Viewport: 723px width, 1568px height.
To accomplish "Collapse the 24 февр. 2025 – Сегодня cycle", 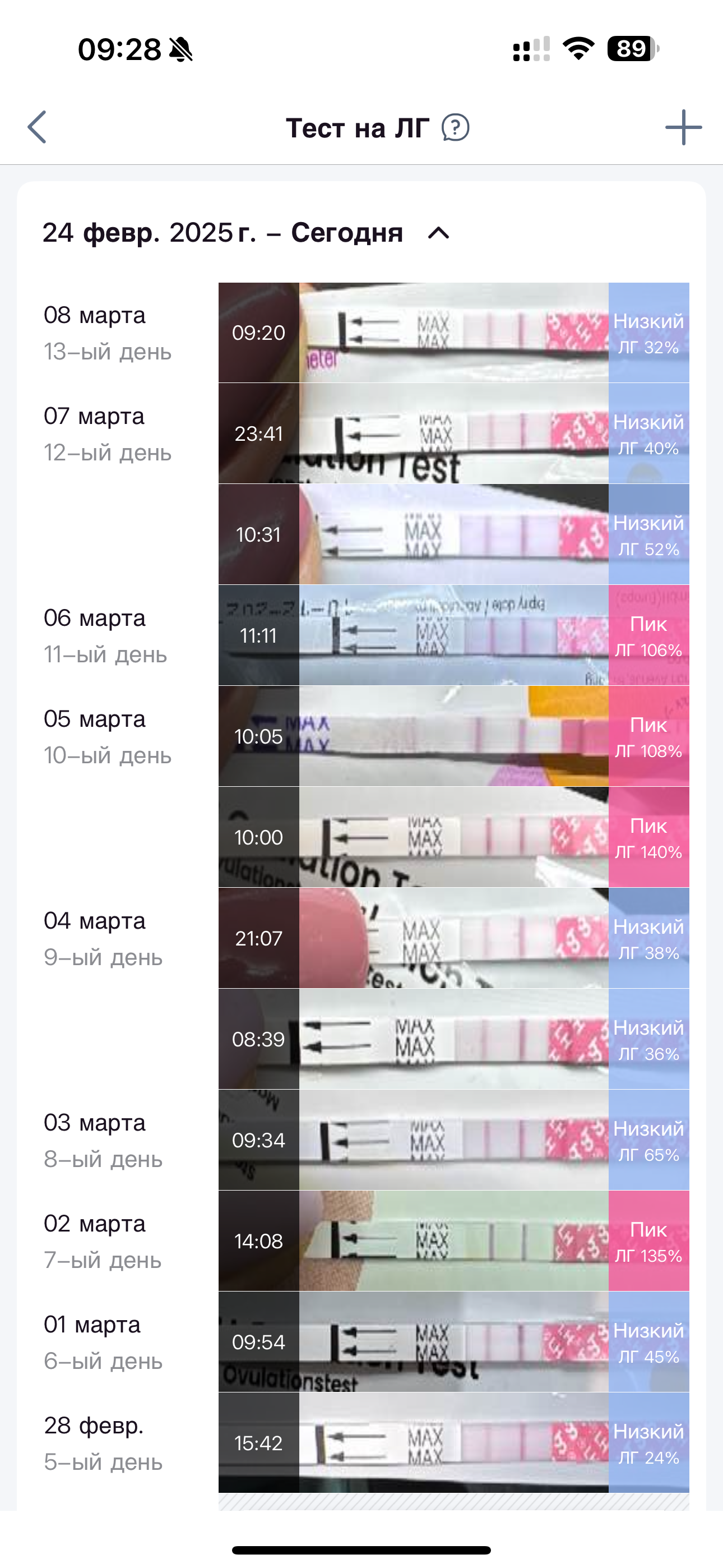I will pyautogui.click(x=439, y=233).
